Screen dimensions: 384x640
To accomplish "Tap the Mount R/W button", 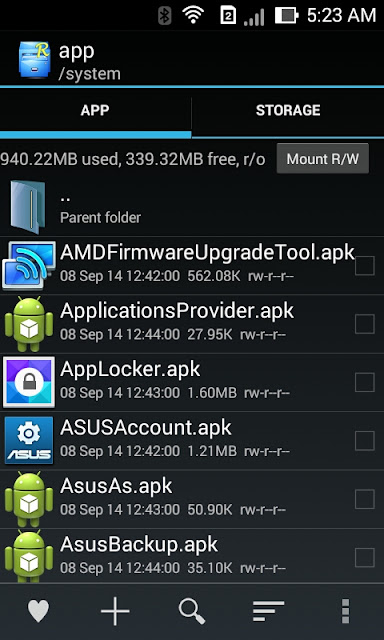I will point(323,159).
